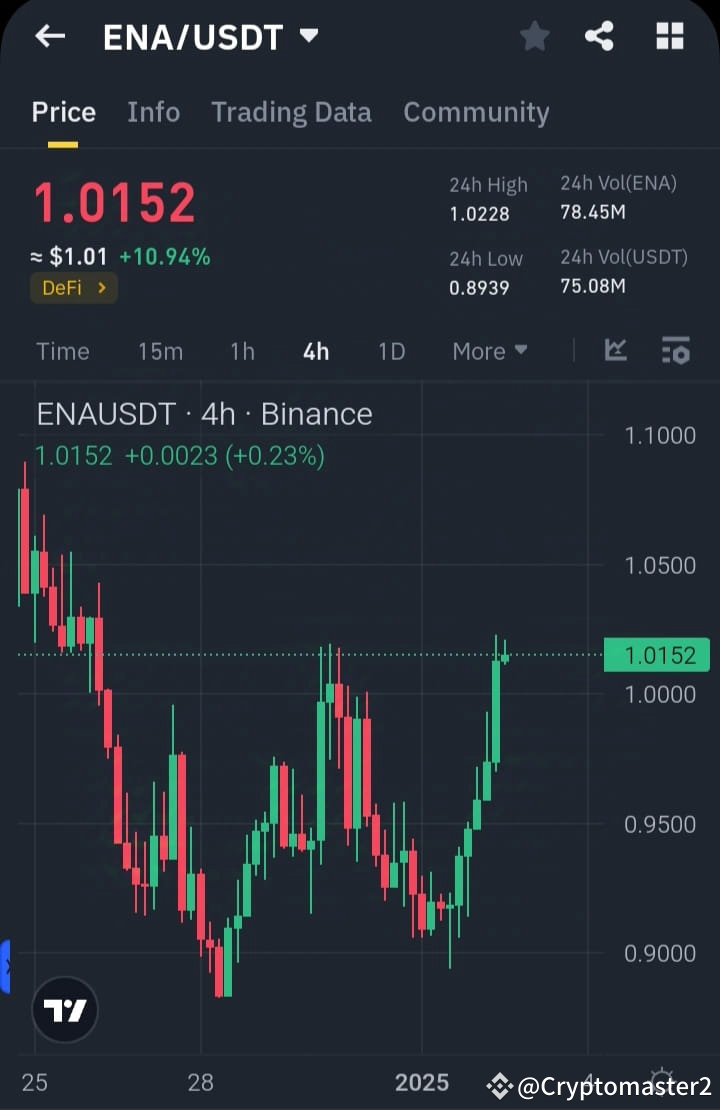Expand the More timeframes dropdown
This screenshot has width=720, height=1110.
[489, 351]
